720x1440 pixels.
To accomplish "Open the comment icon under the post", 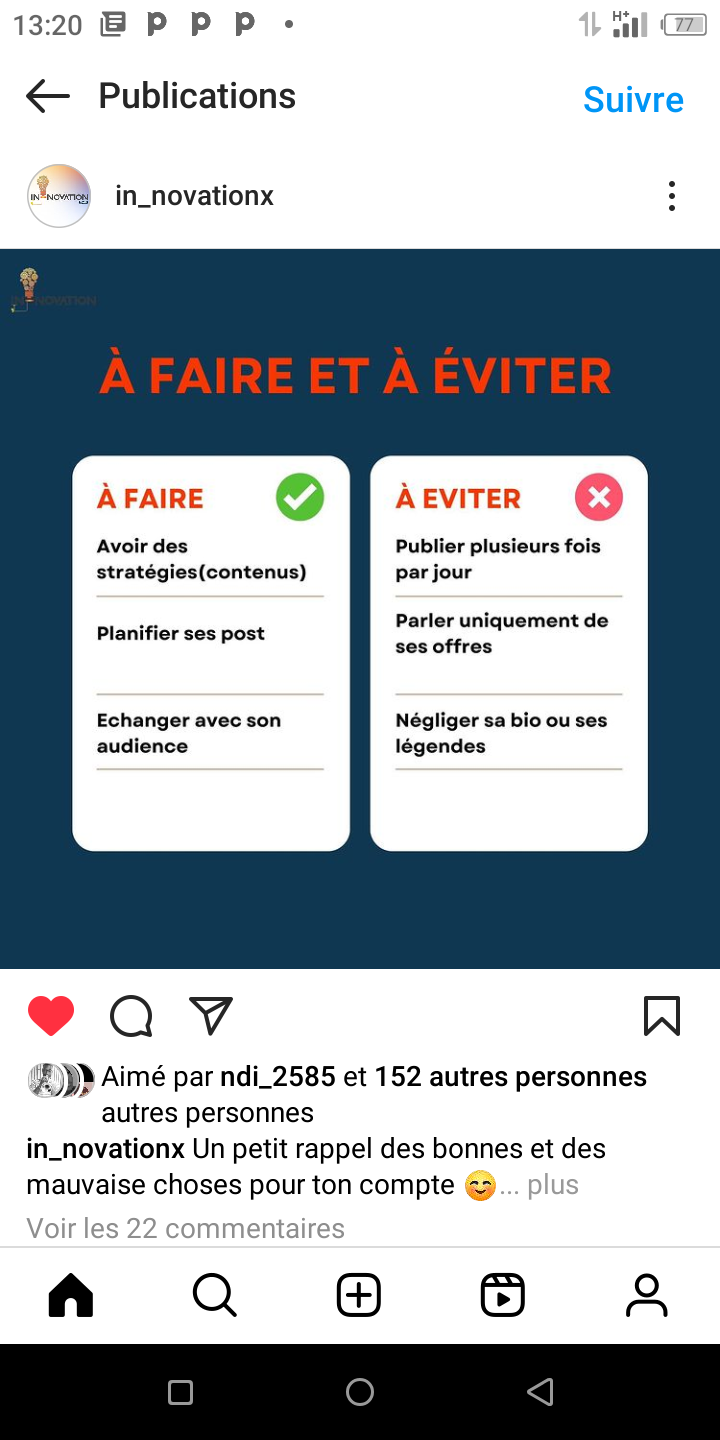I will pyautogui.click(x=131, y=1016).
